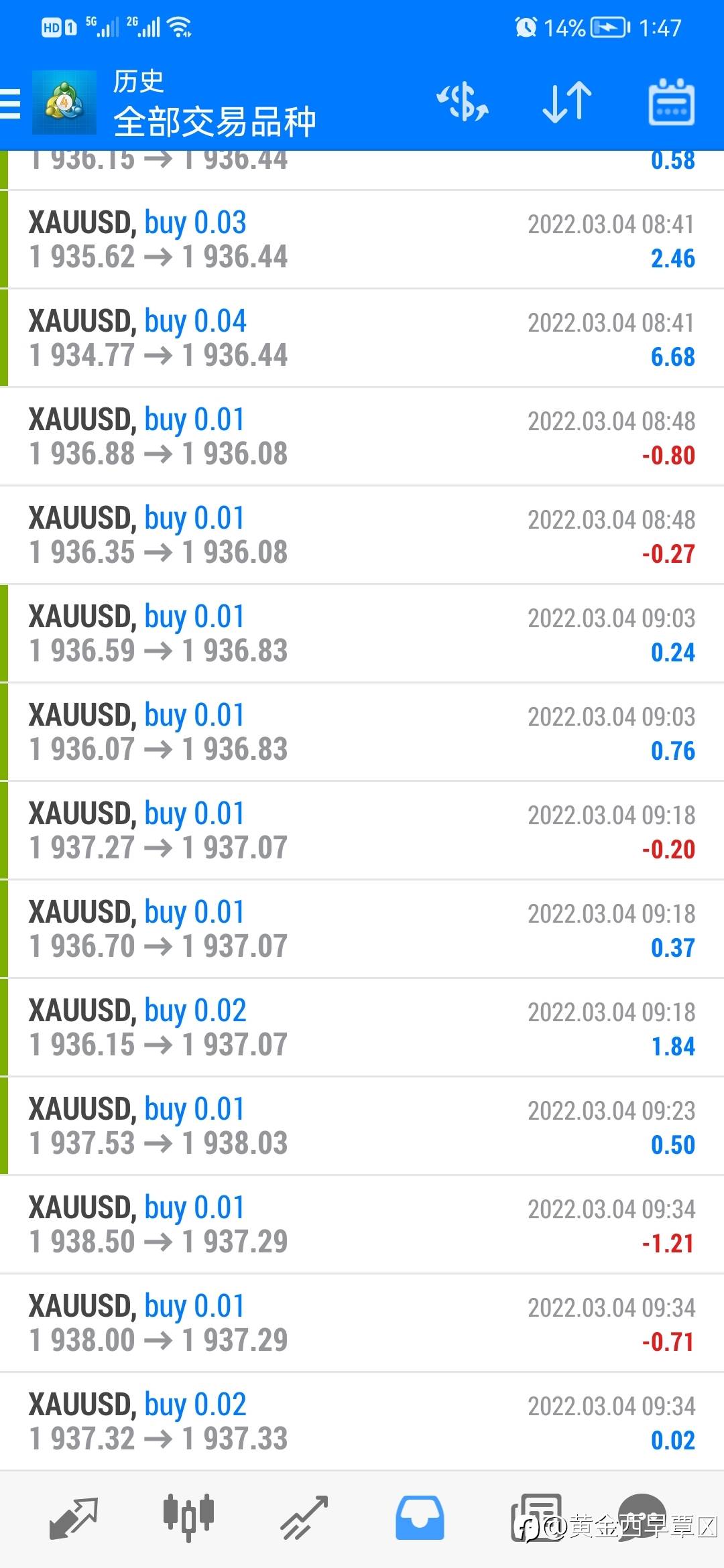Tap the symbol filter dollar icon
Screen dimensions: 724x1568
[463, 103]
